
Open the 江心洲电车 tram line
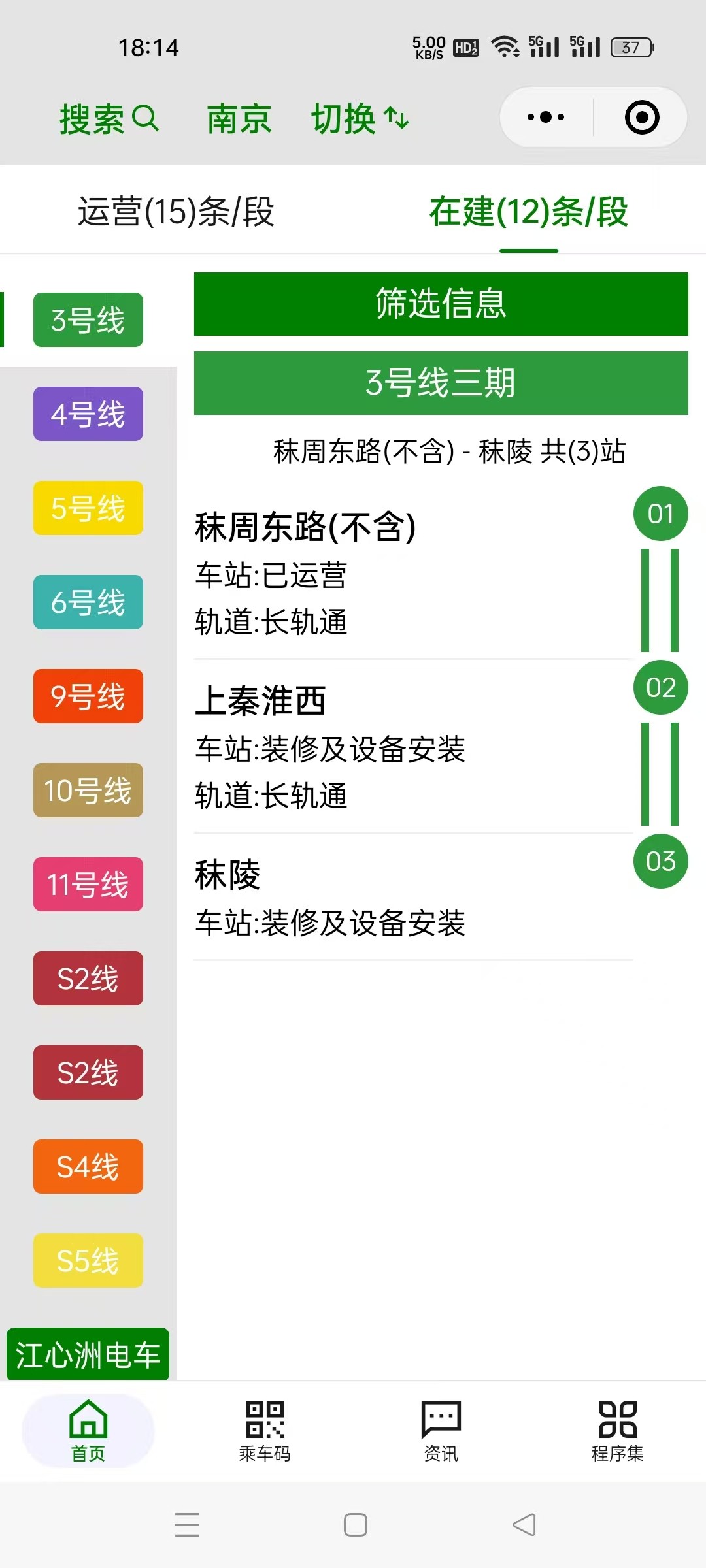(88, 1354)
